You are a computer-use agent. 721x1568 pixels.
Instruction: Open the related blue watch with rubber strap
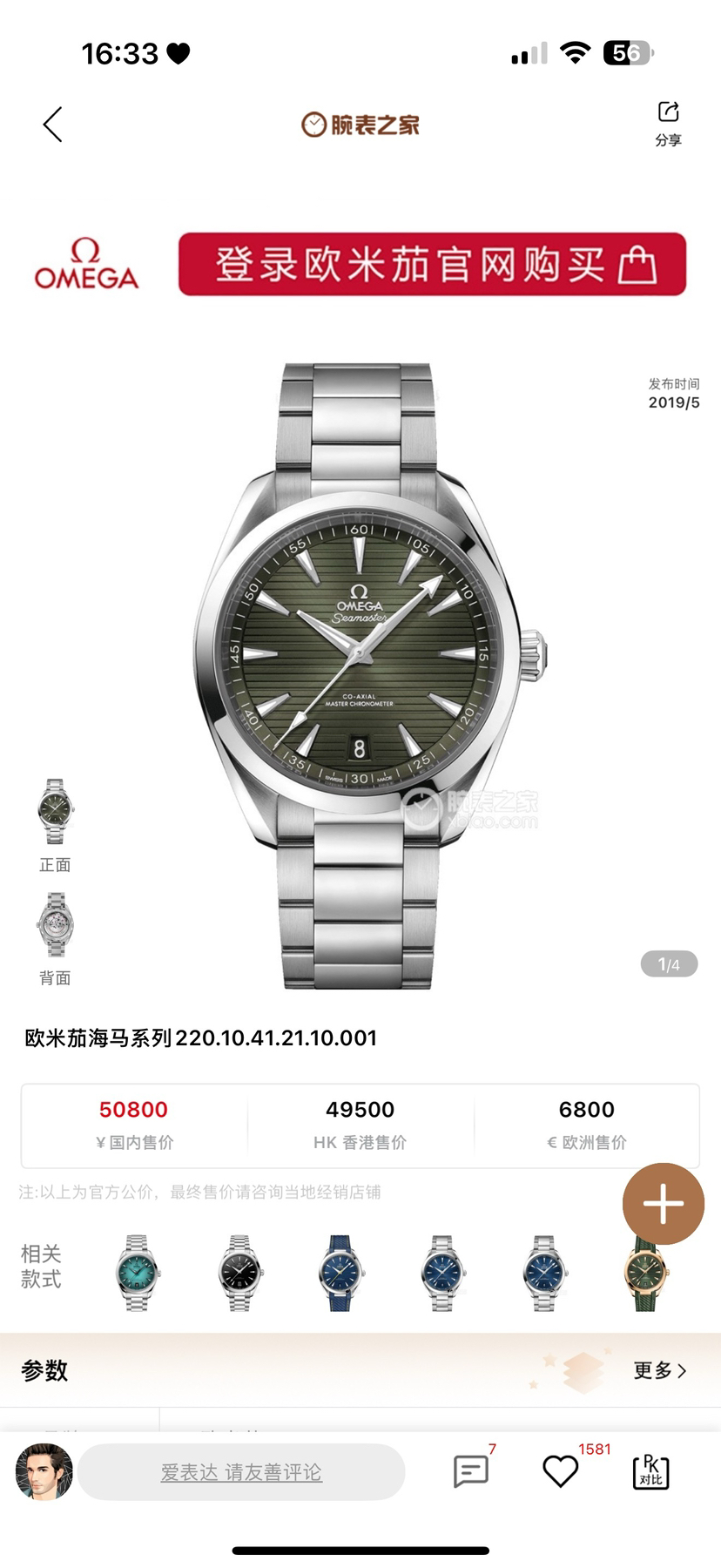[x=340, y=1273]
